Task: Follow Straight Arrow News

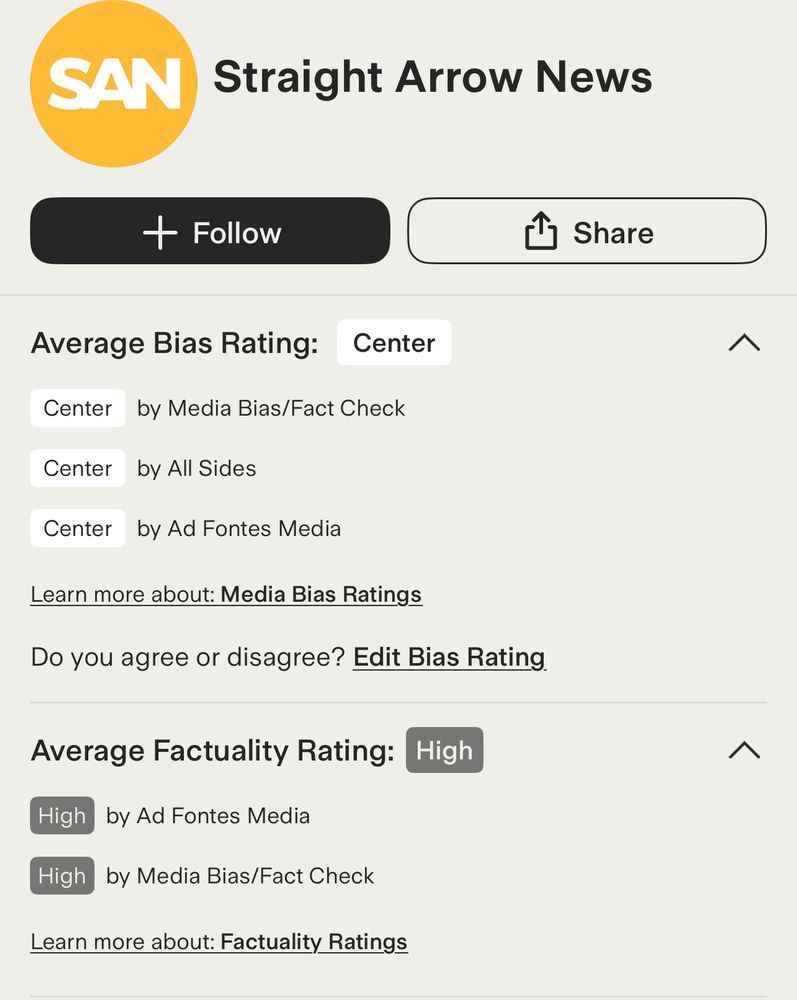Action: (210, 231)
